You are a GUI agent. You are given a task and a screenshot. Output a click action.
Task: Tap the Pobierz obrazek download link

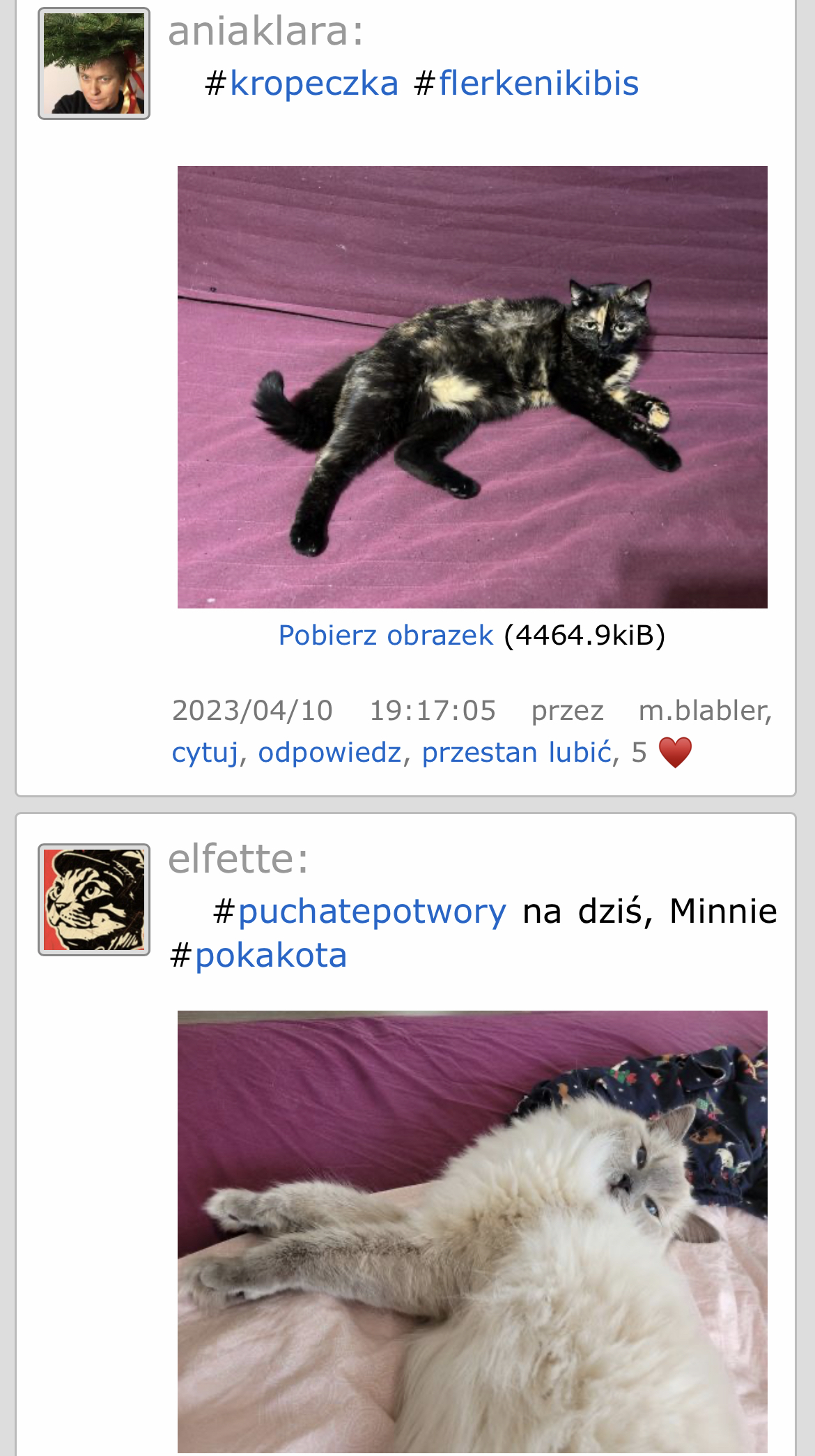click(385, 635)
